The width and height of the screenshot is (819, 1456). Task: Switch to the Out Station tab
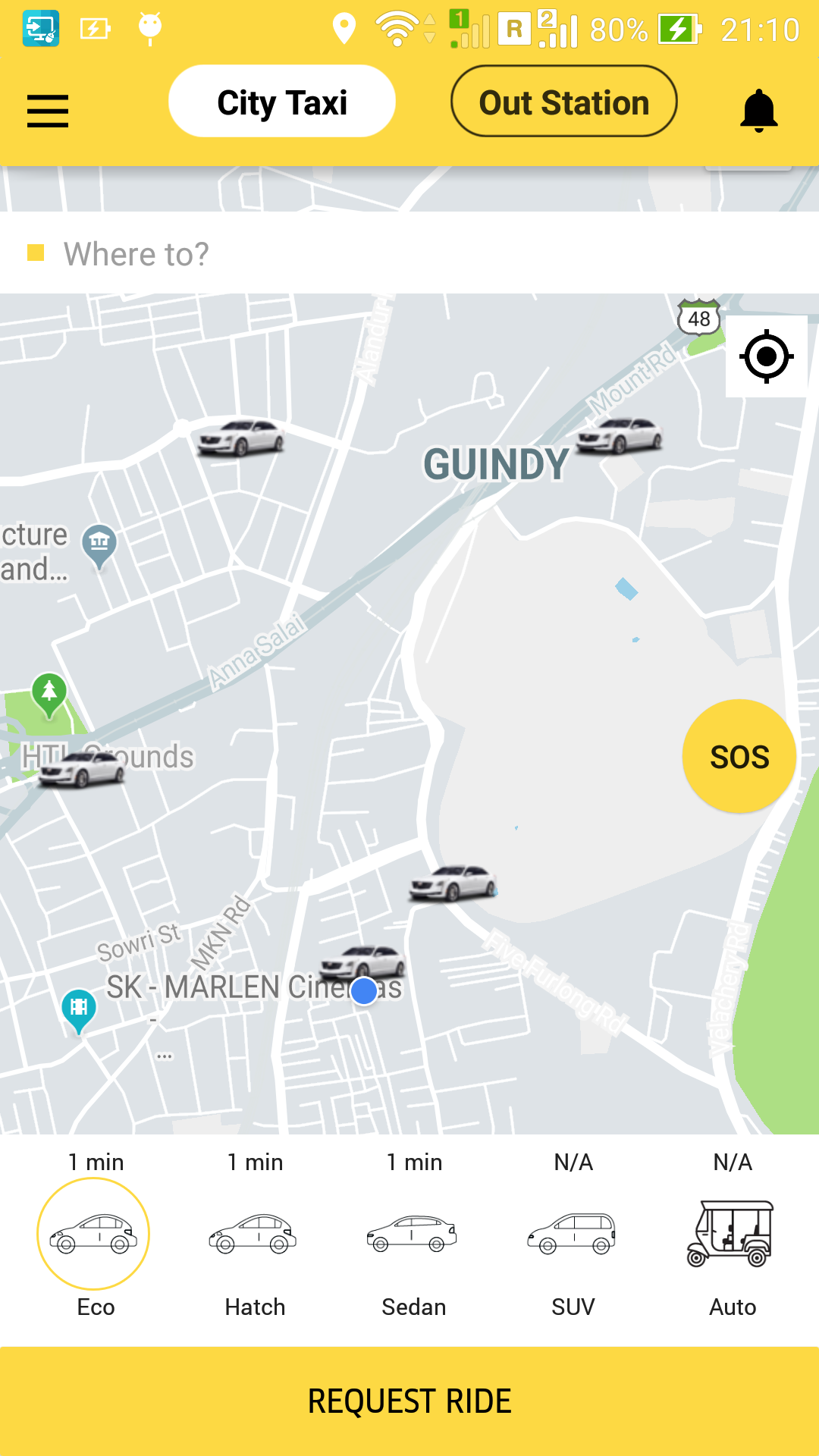(563, 102)
